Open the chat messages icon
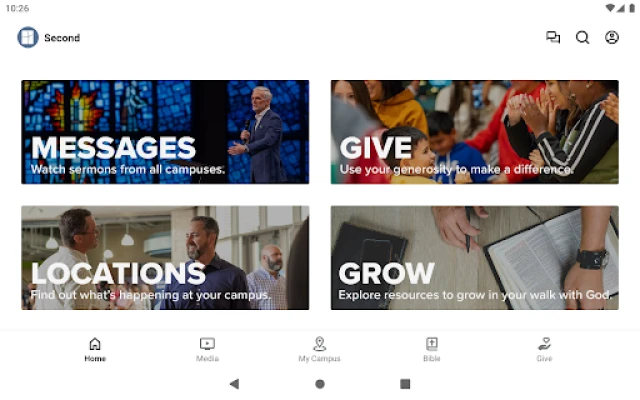 [x=553, y=38]
